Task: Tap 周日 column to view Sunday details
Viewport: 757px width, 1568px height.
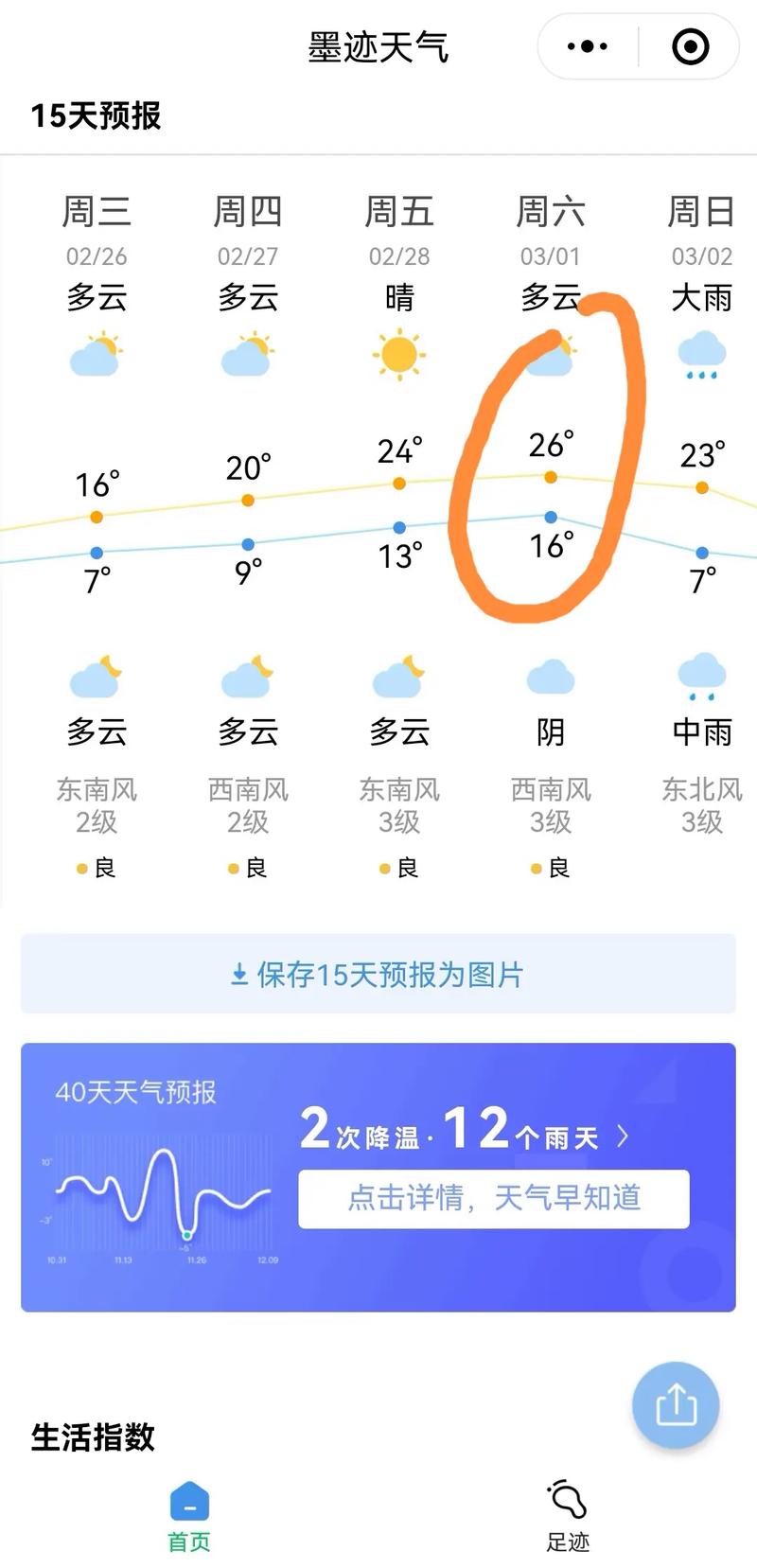Action: pos(701,214)
